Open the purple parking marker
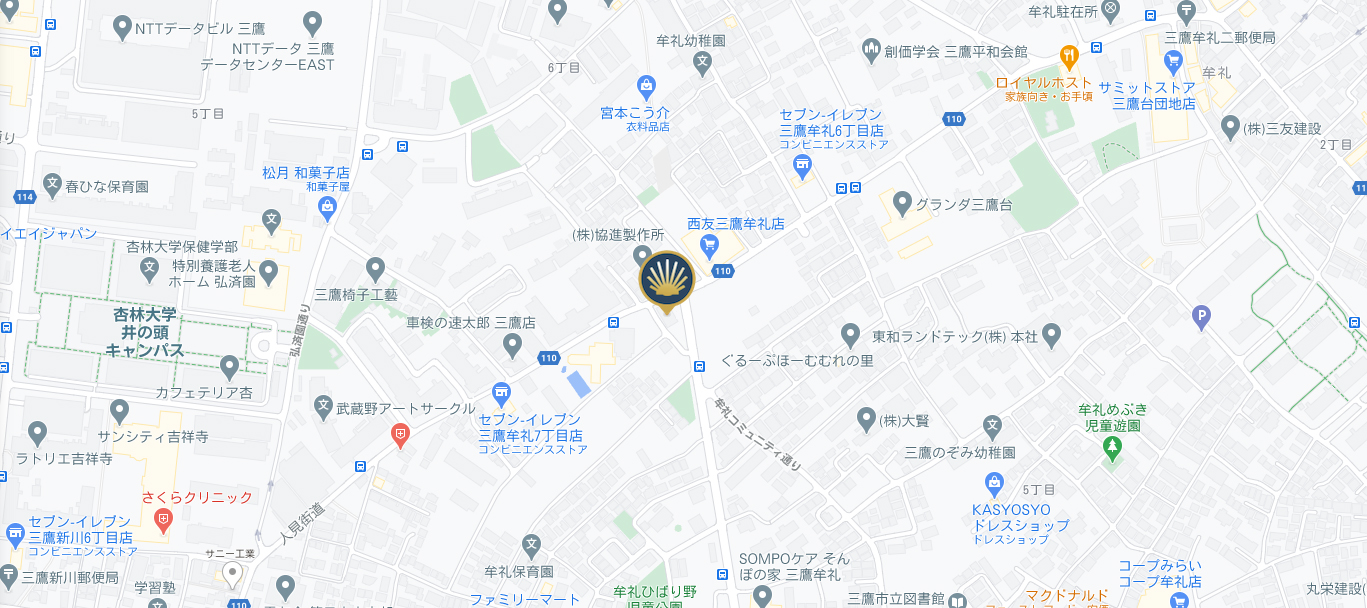 coord(1201,318)
